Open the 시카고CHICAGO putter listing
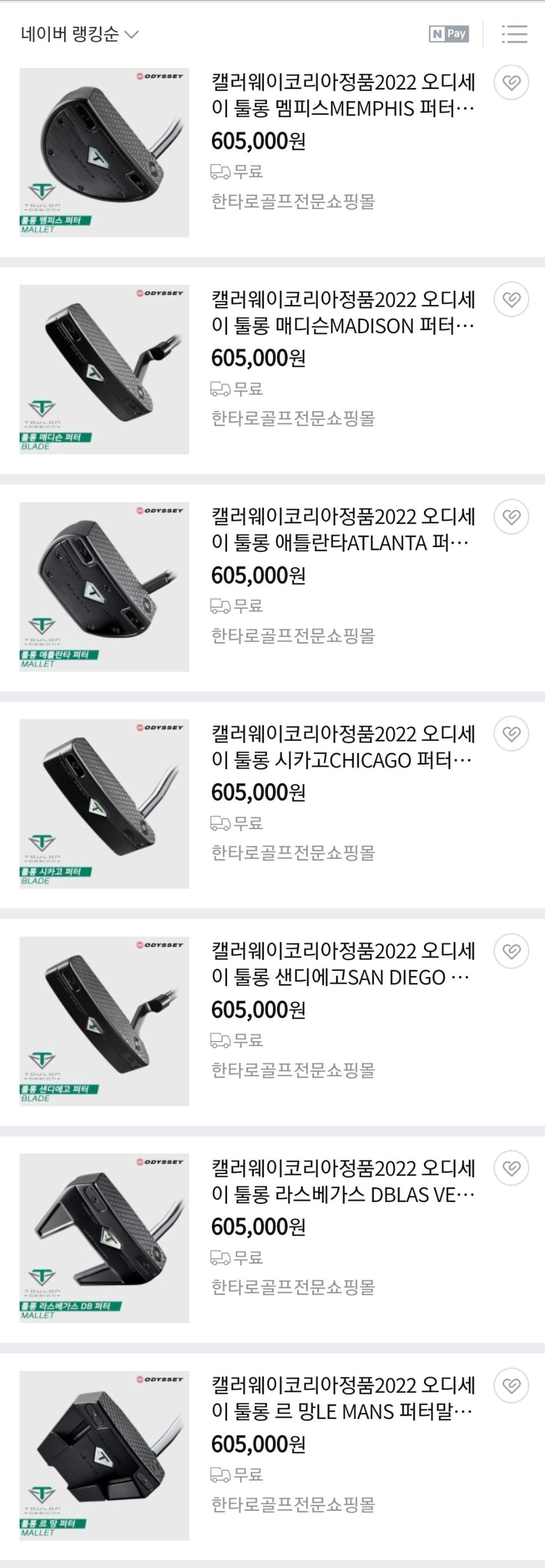The width and height of the screenshot is (545, 1568). pyautogui.click(x=342, y=747)
